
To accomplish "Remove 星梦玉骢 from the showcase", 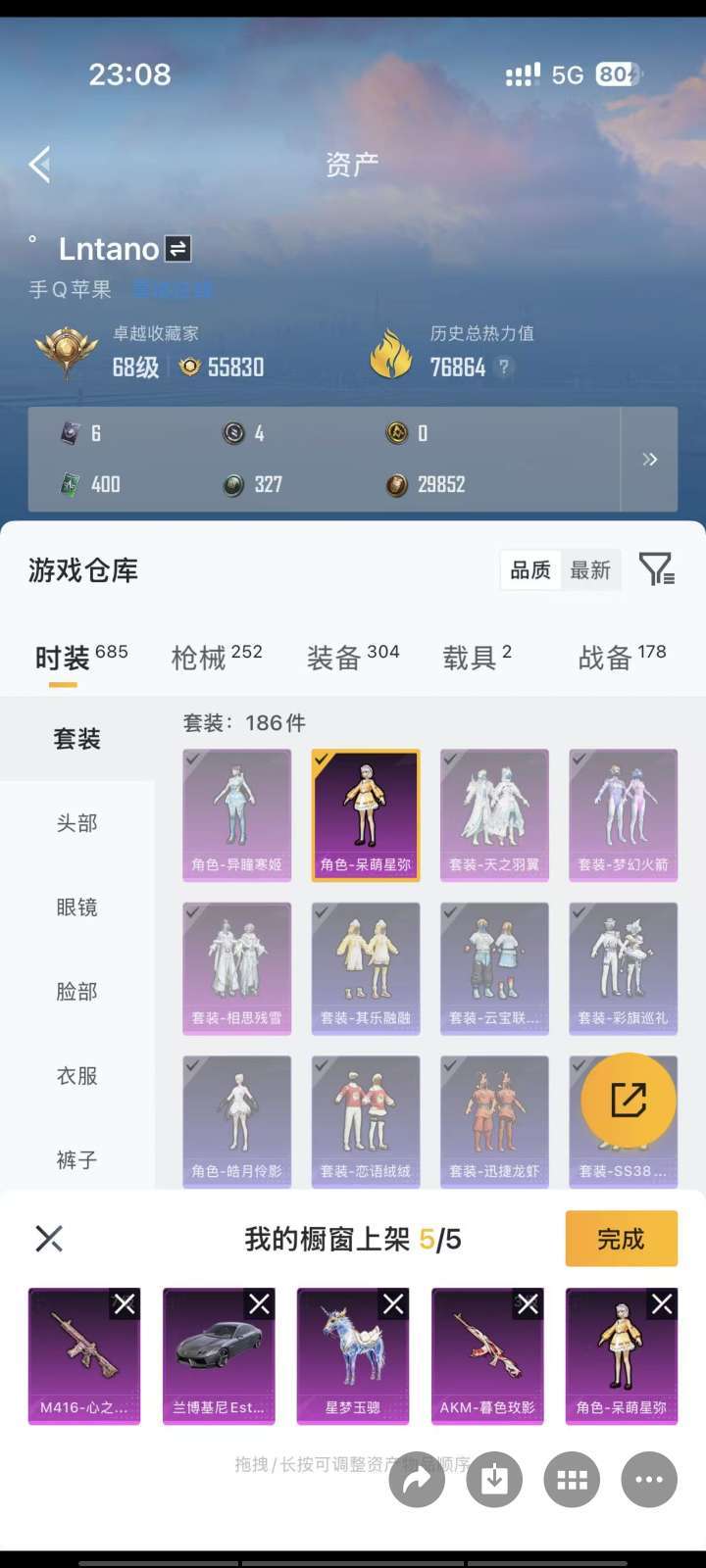I will coord(393,1304).
